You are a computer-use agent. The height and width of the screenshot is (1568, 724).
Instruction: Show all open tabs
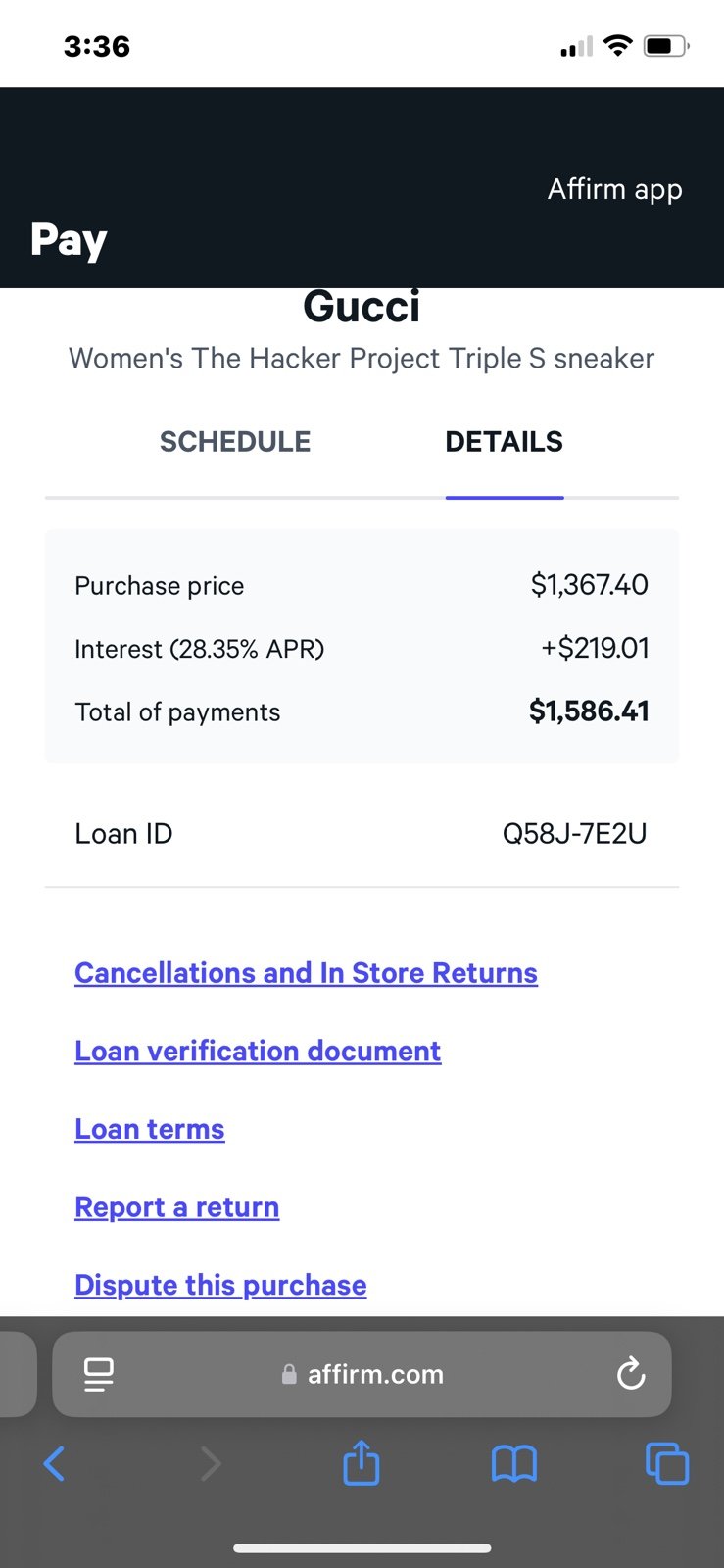click(667, 1464)
